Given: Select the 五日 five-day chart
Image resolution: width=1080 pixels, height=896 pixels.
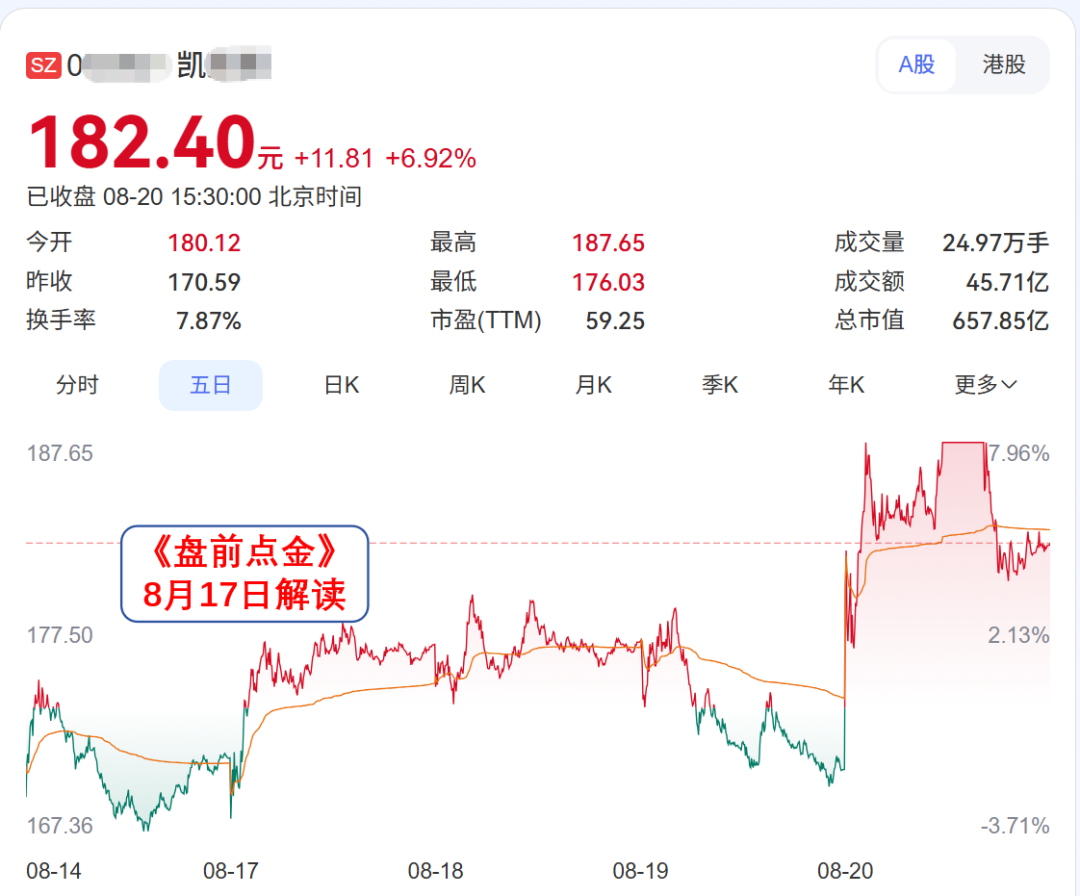Looking at the screenshot, I should coord(210,385).
